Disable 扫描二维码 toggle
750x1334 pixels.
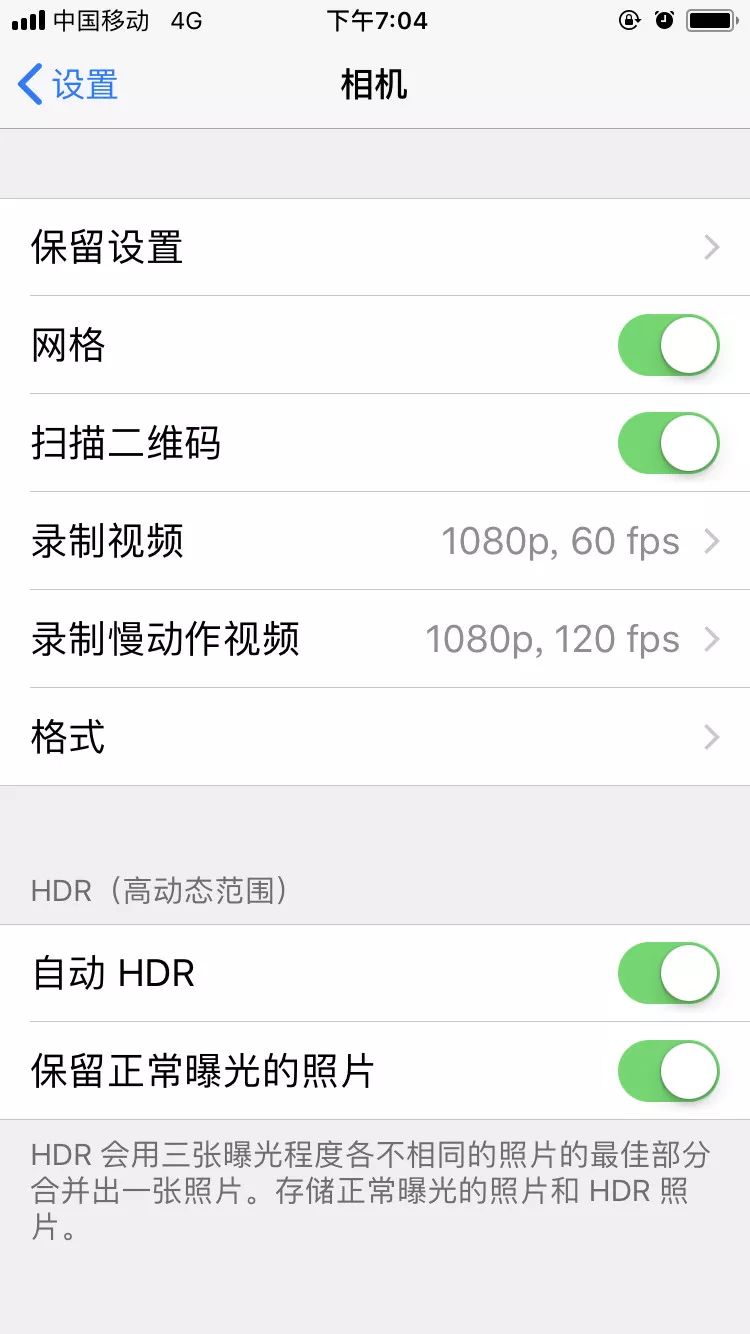pos(668,443)
